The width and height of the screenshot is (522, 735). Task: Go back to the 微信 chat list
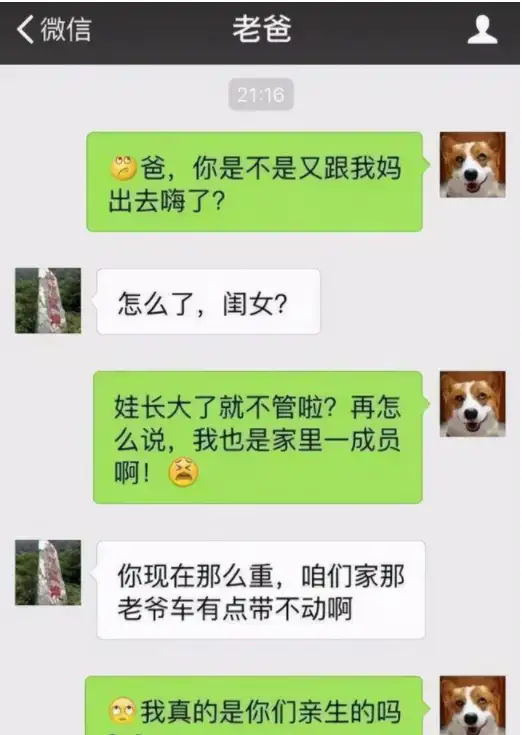click(54, 29)
